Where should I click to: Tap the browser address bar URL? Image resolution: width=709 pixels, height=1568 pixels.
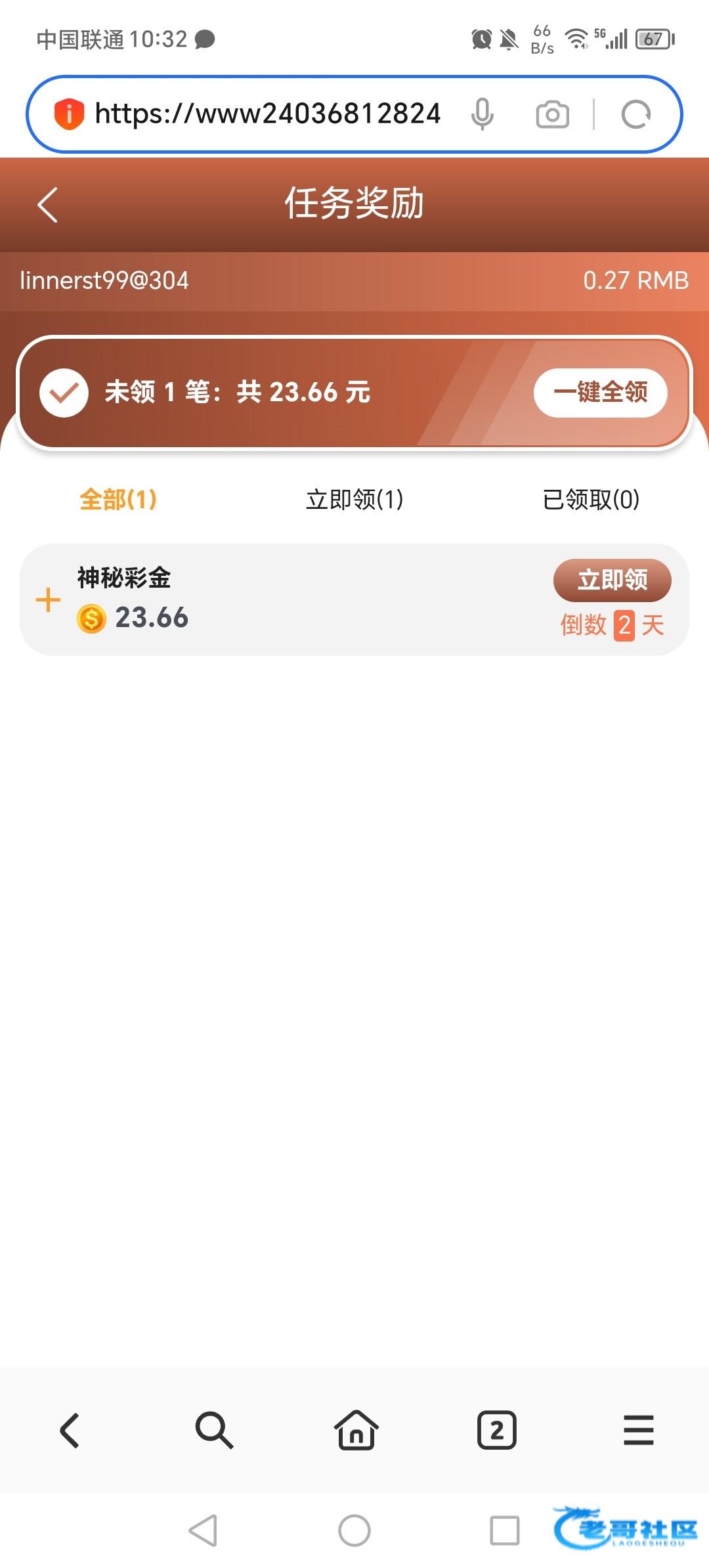267,114
